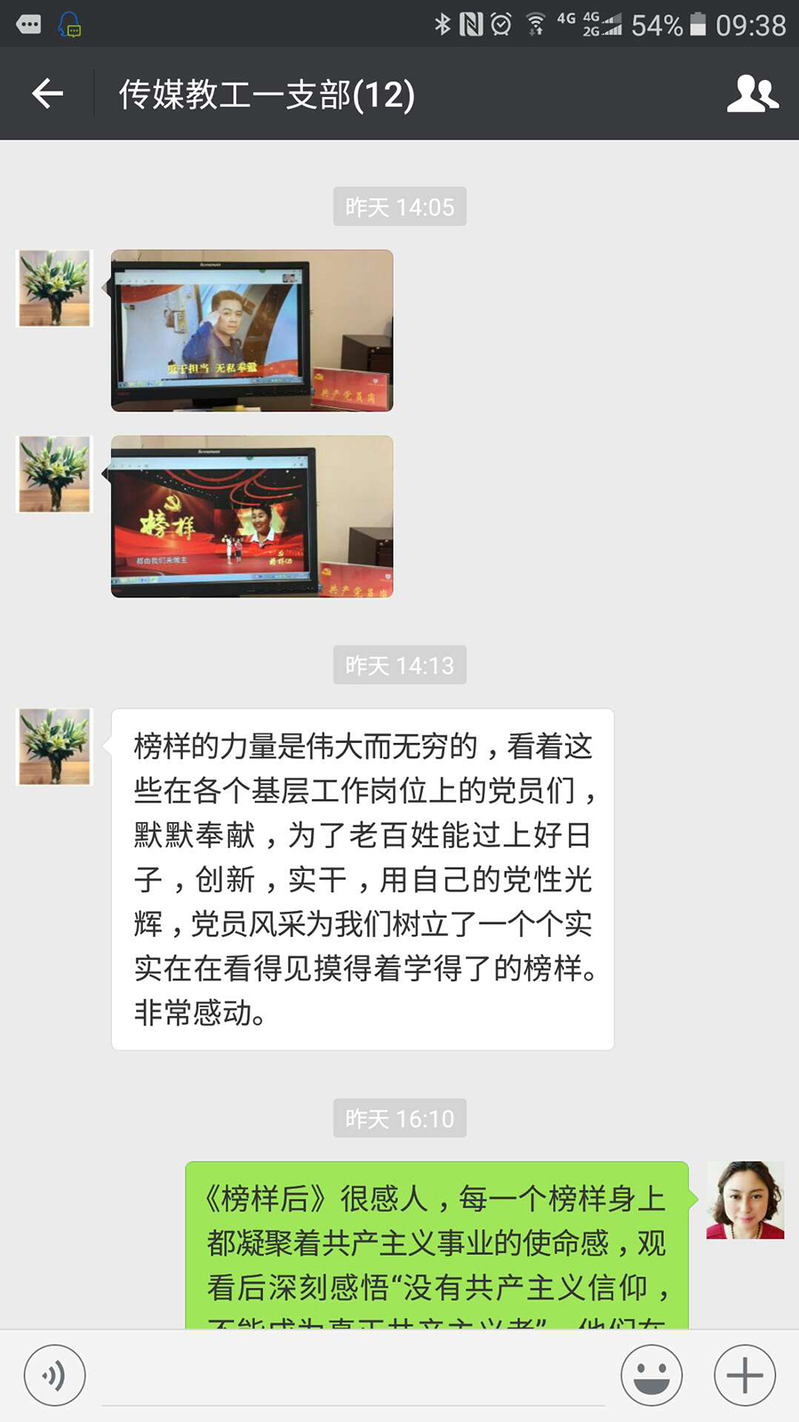
Task: View profile of the woman avatar sender
Action: click(x=745, y=1200)
